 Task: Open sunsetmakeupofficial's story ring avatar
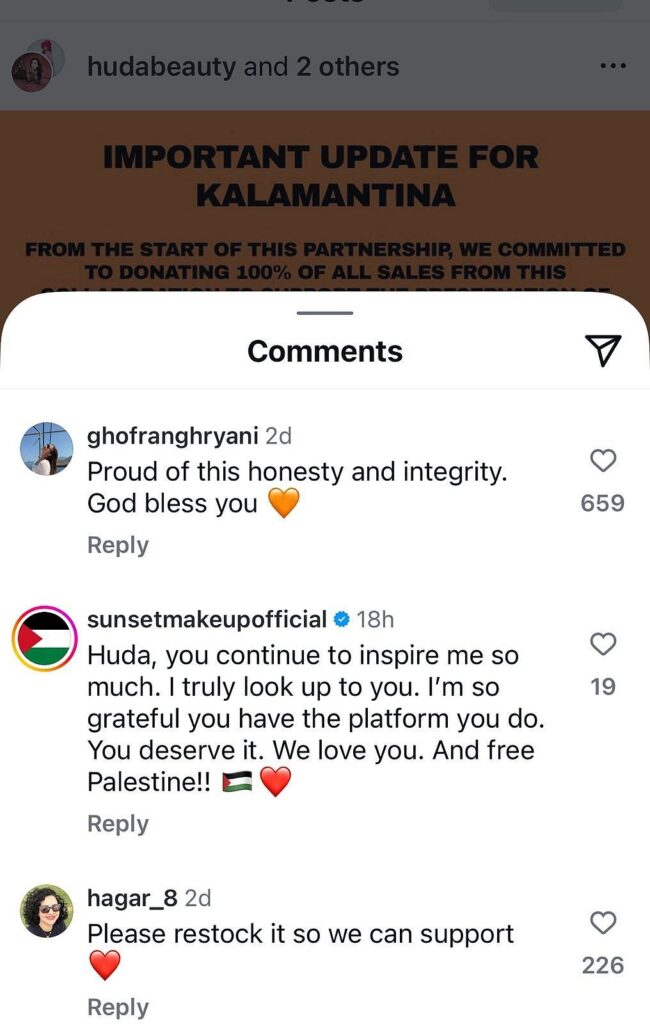click(x=47, y=639)
